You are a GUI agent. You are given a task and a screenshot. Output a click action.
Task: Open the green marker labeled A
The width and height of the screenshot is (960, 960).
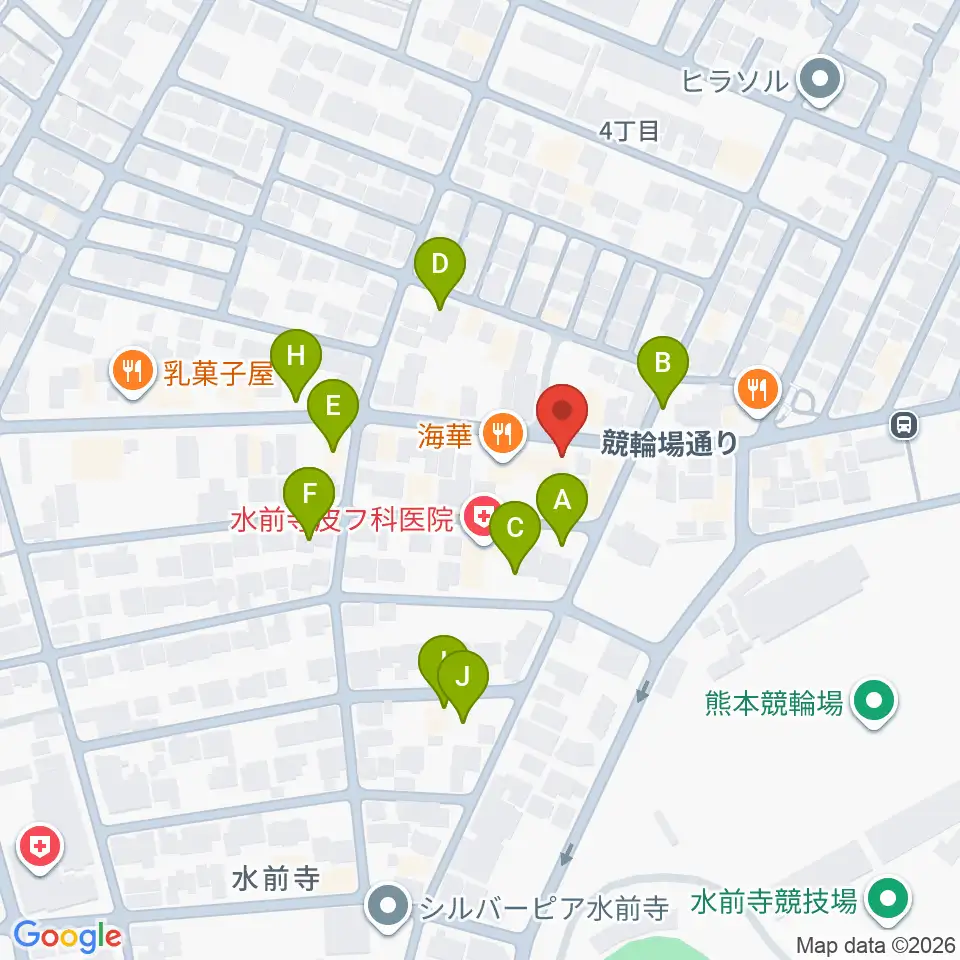point(562,508)
